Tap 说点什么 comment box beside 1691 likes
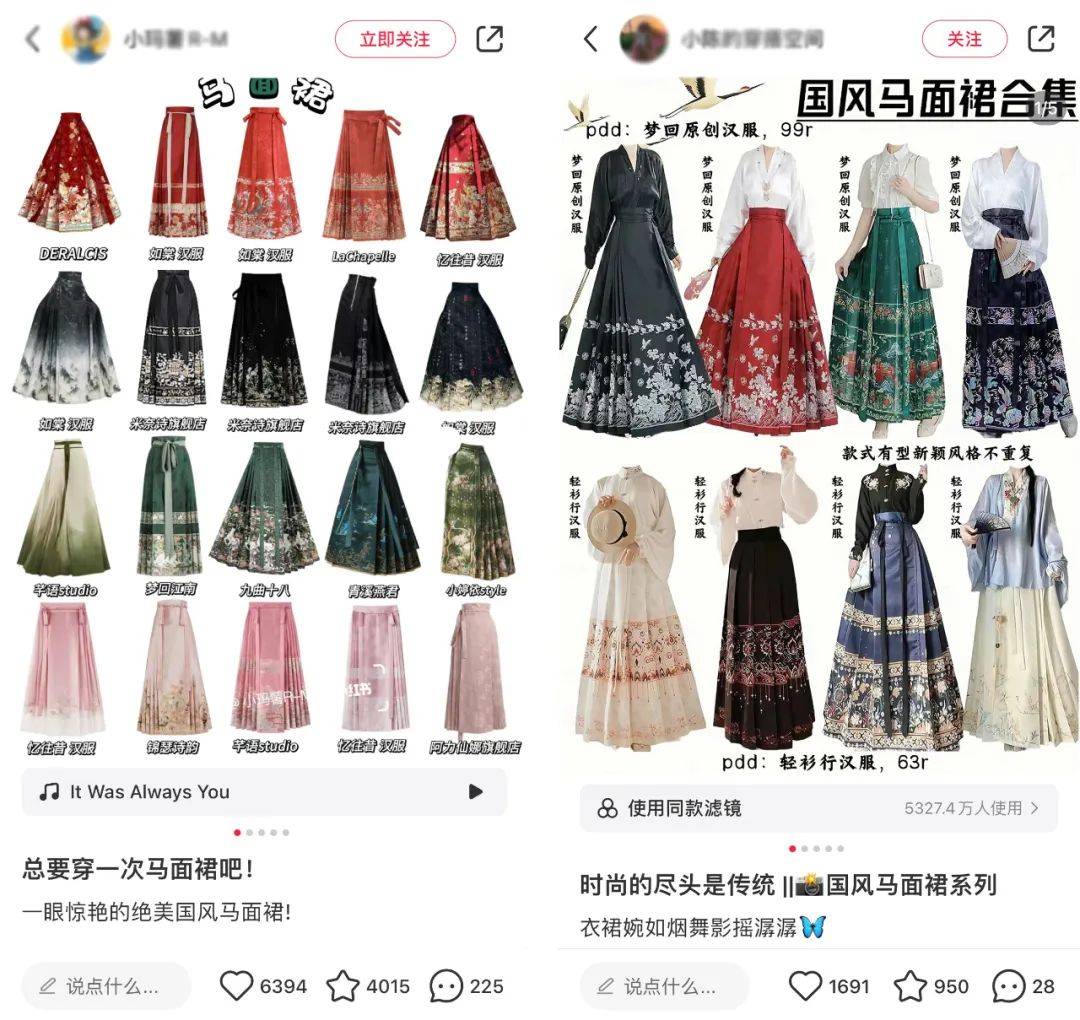Screen dimensions: 1080x1020 663,986
